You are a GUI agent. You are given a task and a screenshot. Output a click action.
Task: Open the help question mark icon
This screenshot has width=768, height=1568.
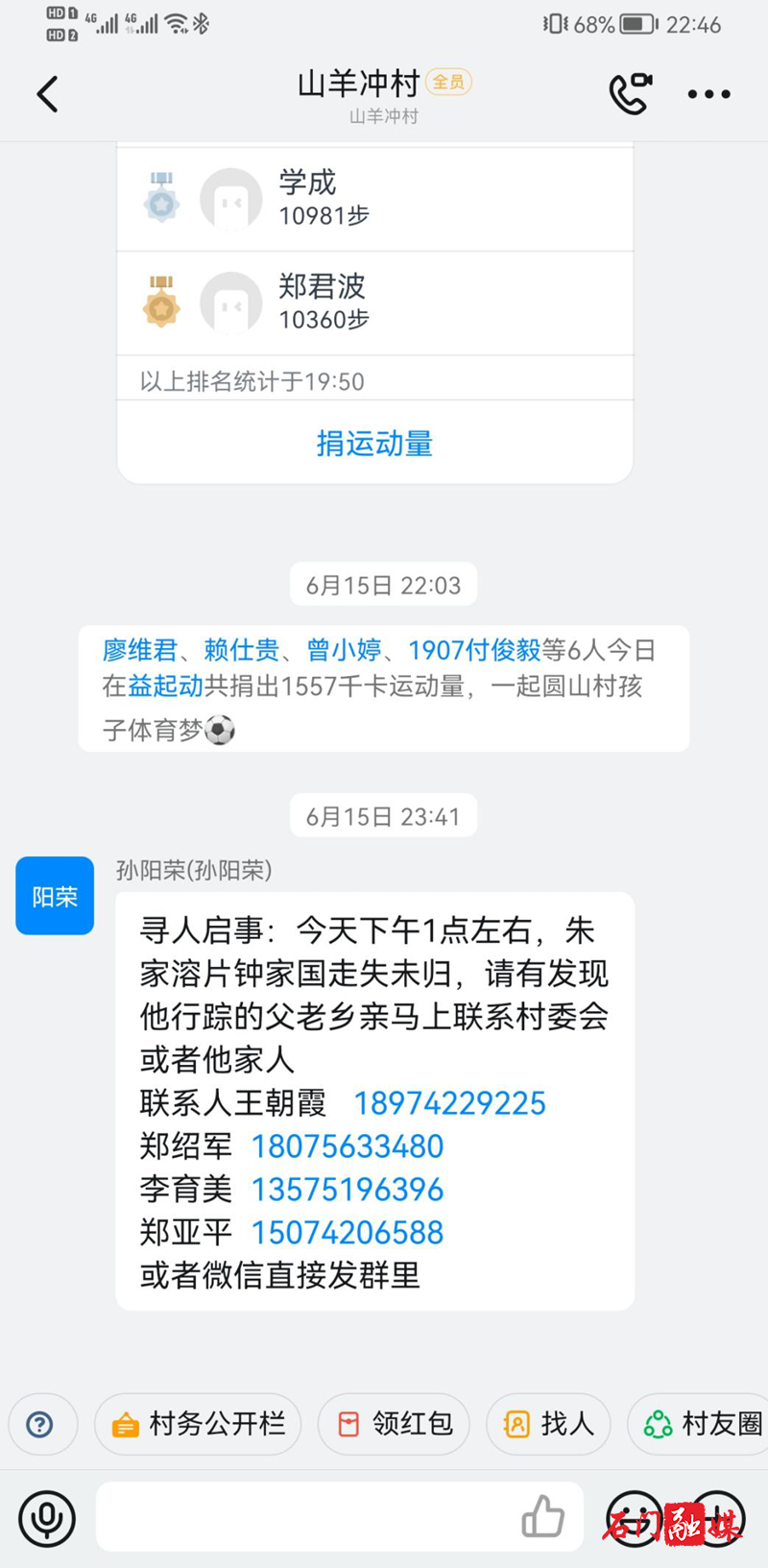(x=42, y=1425)
